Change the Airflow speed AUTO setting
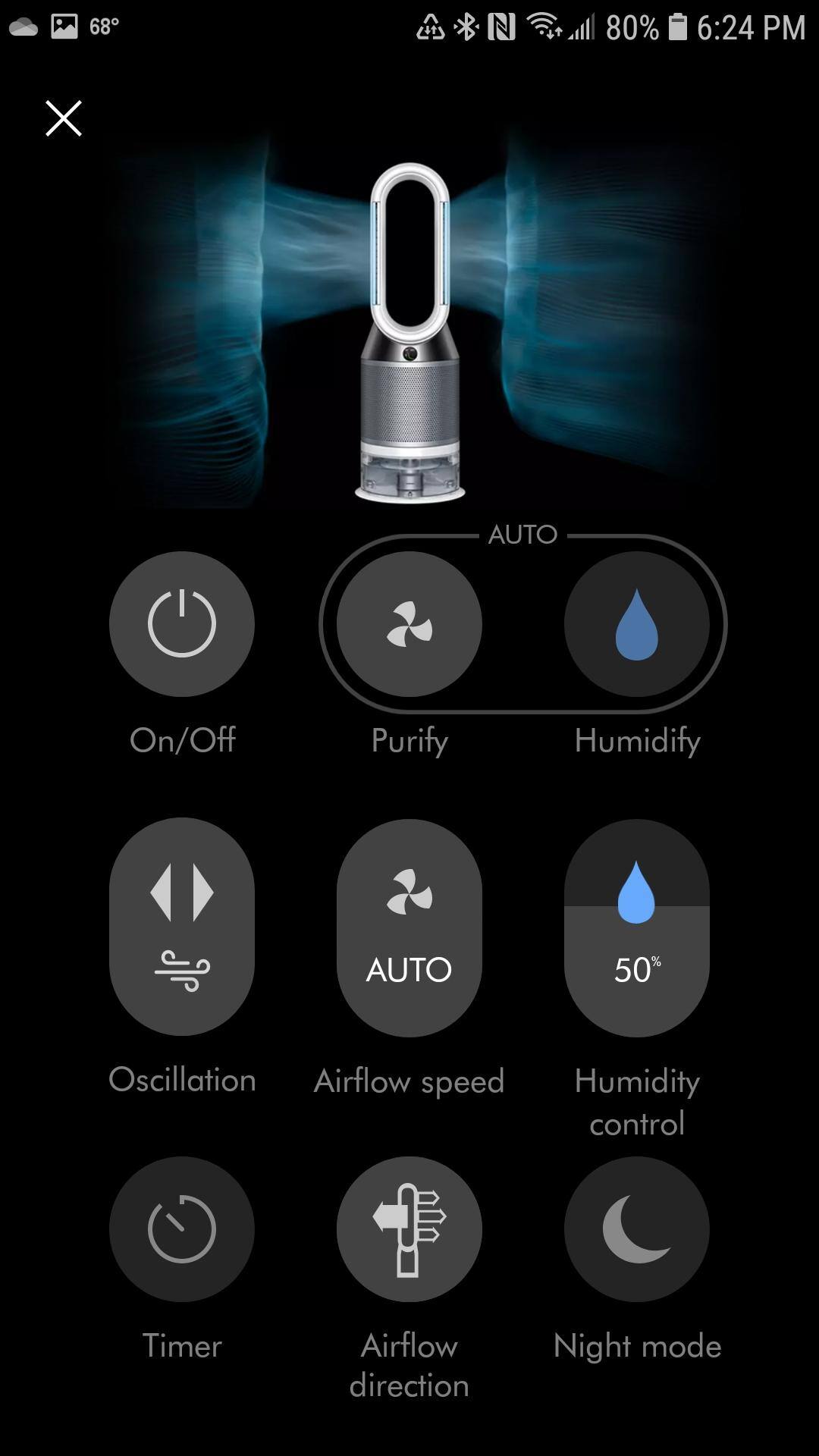The width and height of the screenshot is (819, 1456). pos(409,927)
